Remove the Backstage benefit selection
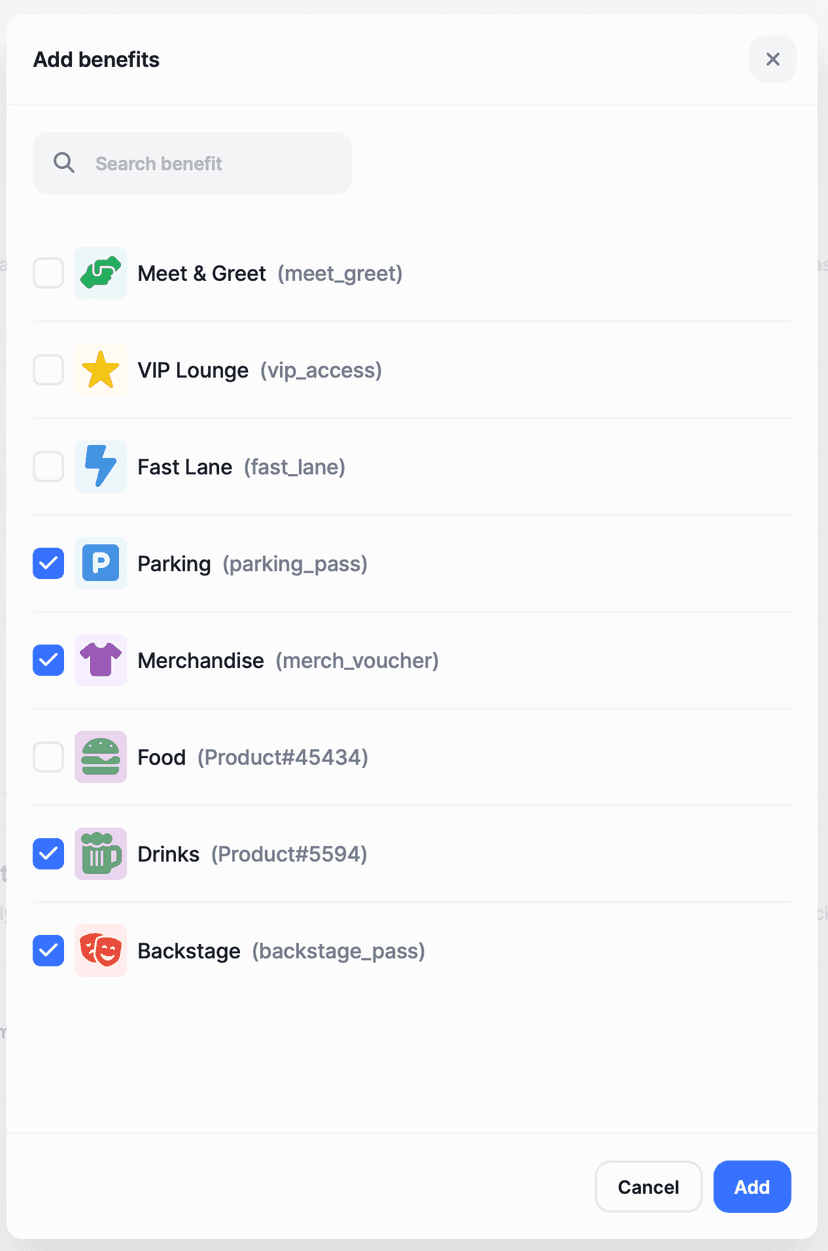This screenshot has height=1251, width=828. 49,950
